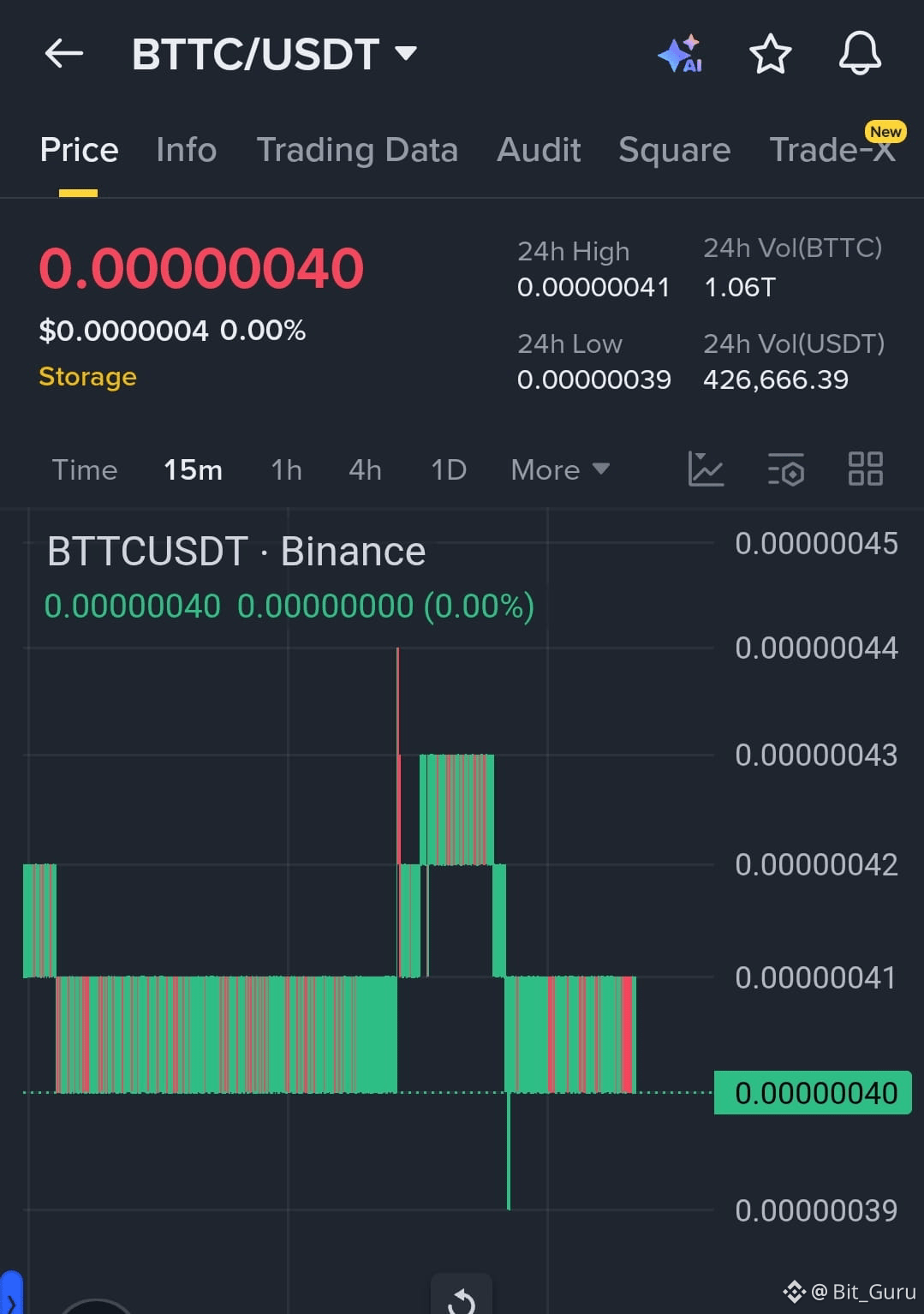The image size is (924, 1314).
Task: Open the chart indicators icon
Action: (706, 469)
